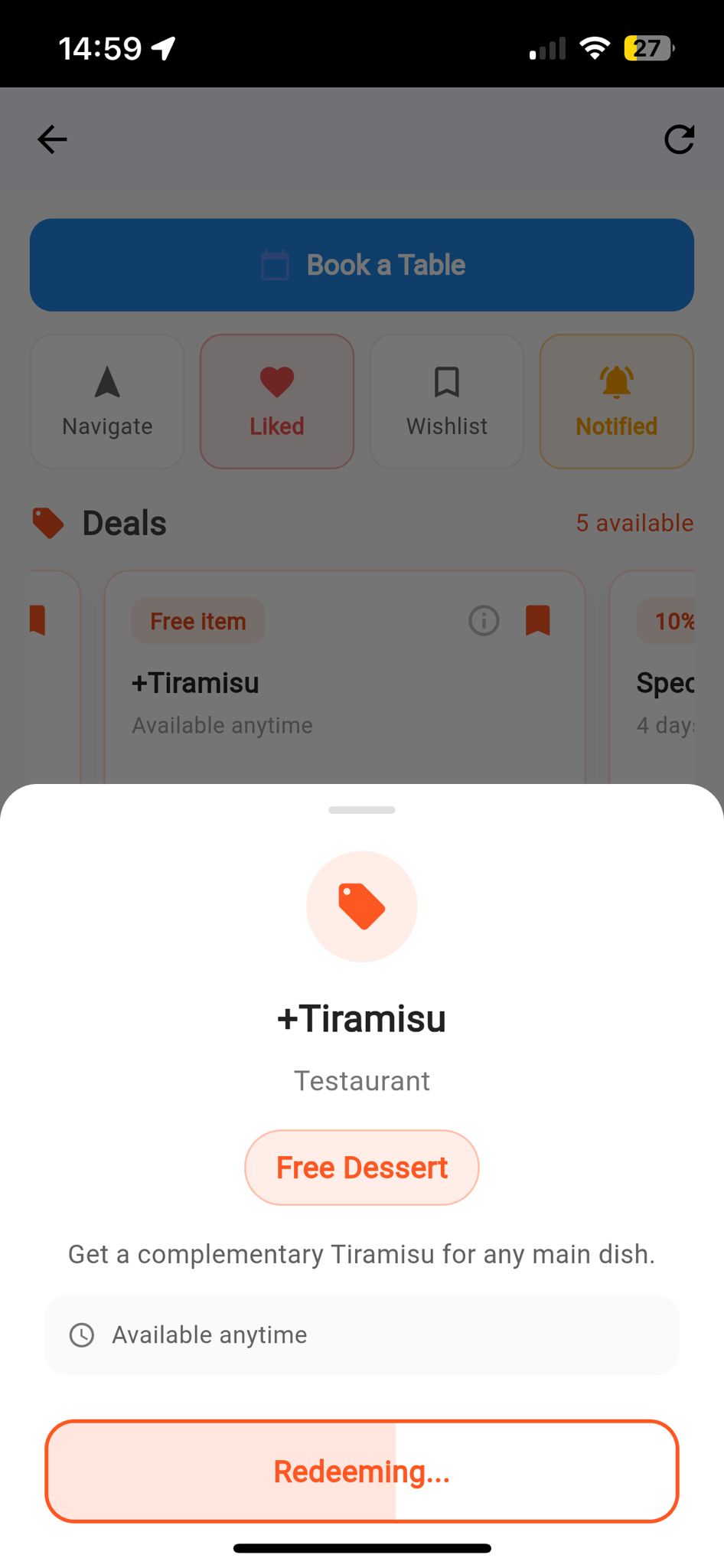Toggle notifications with the Notified option
The height and width of the screenshot is (1568, 724).
click(616, 400)
